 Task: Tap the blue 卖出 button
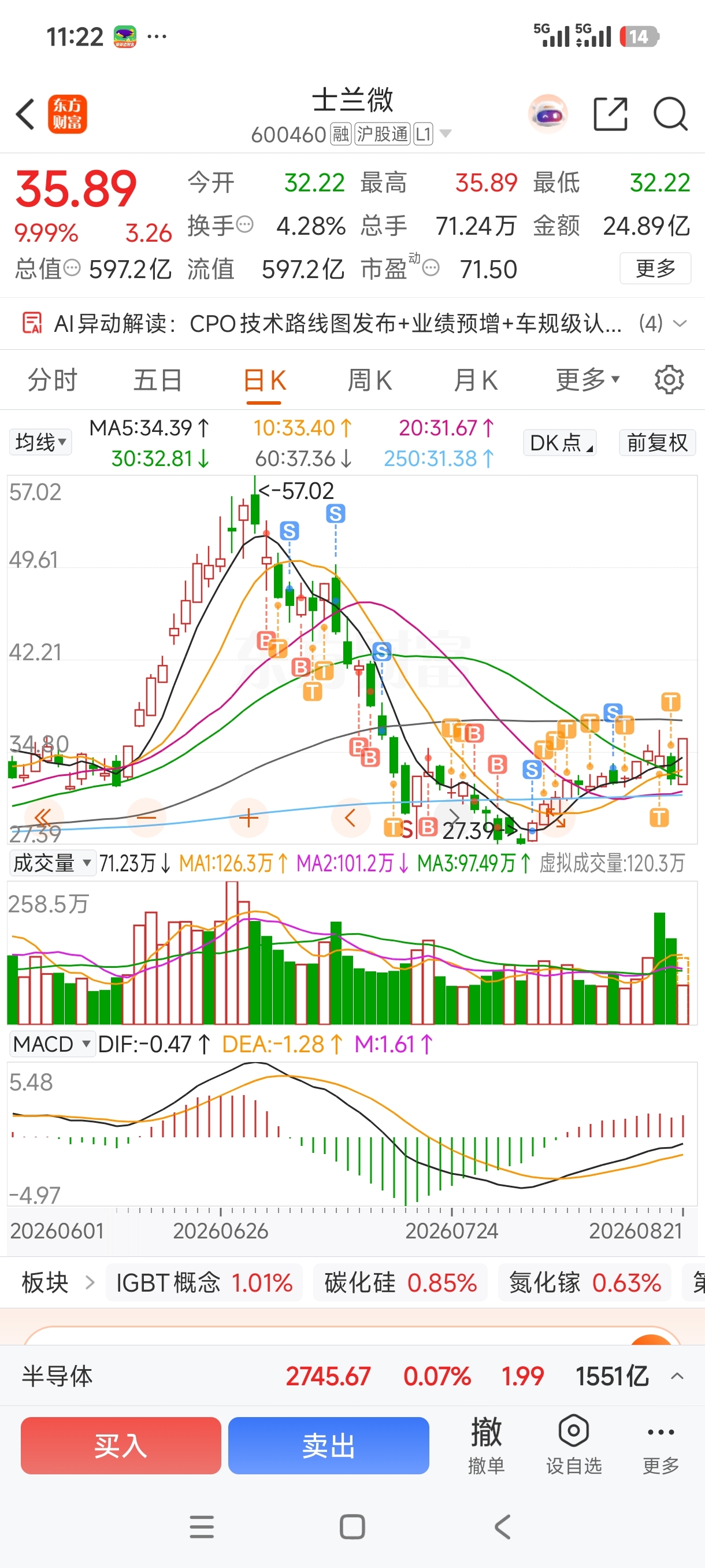328,1445
